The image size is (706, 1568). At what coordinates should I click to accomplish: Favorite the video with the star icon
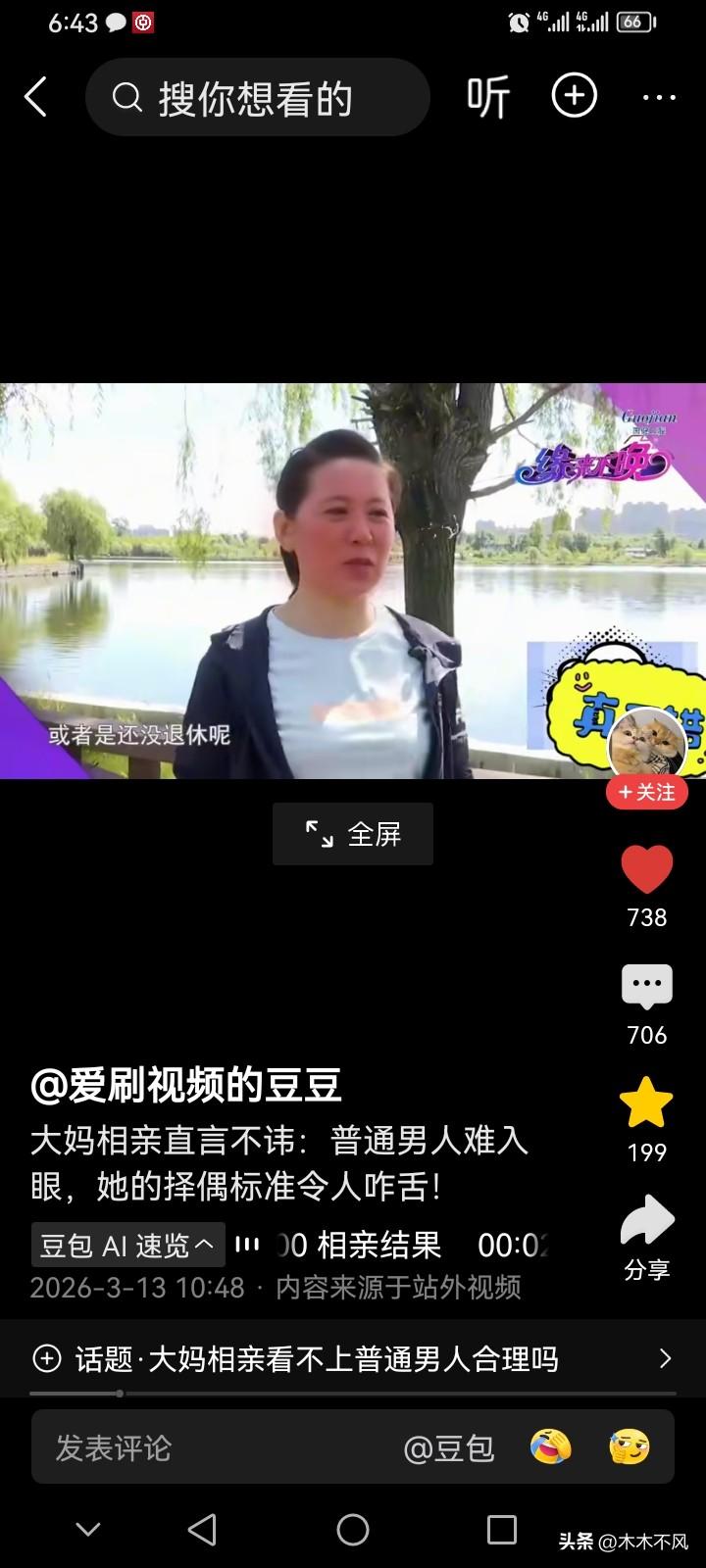point(646,1102)
